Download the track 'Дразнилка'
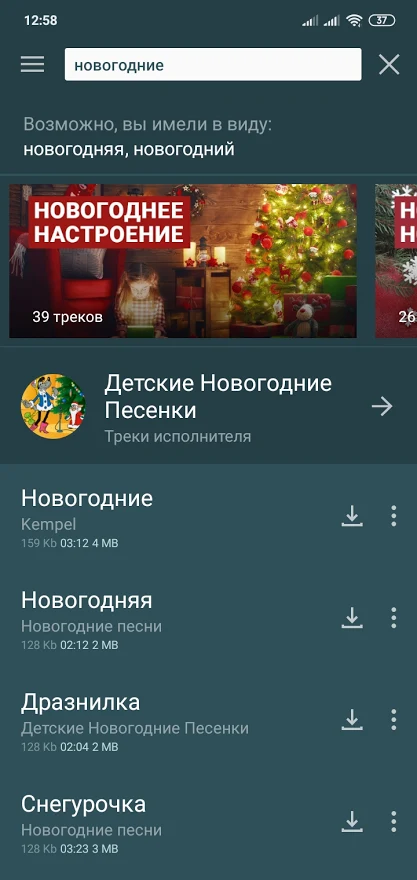This screenshot has width=417, height=880. tap(352, 719)
